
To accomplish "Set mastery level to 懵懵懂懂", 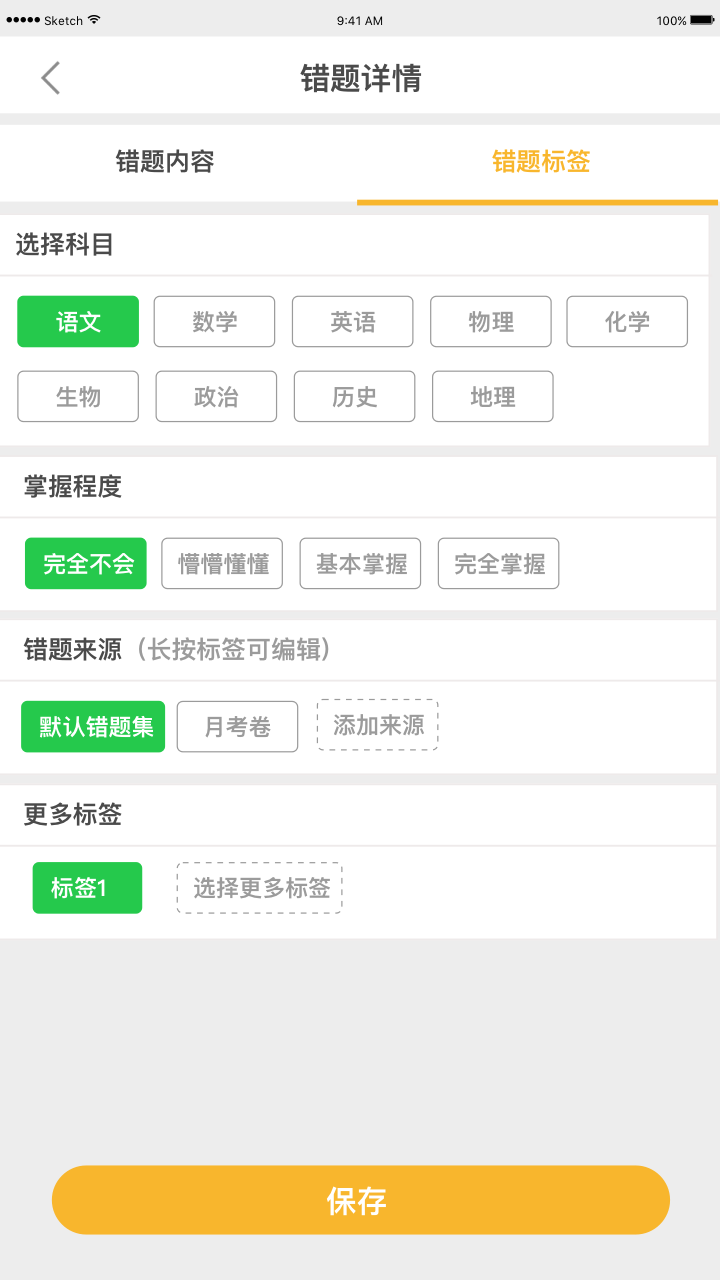I will [x=221, y=563].
